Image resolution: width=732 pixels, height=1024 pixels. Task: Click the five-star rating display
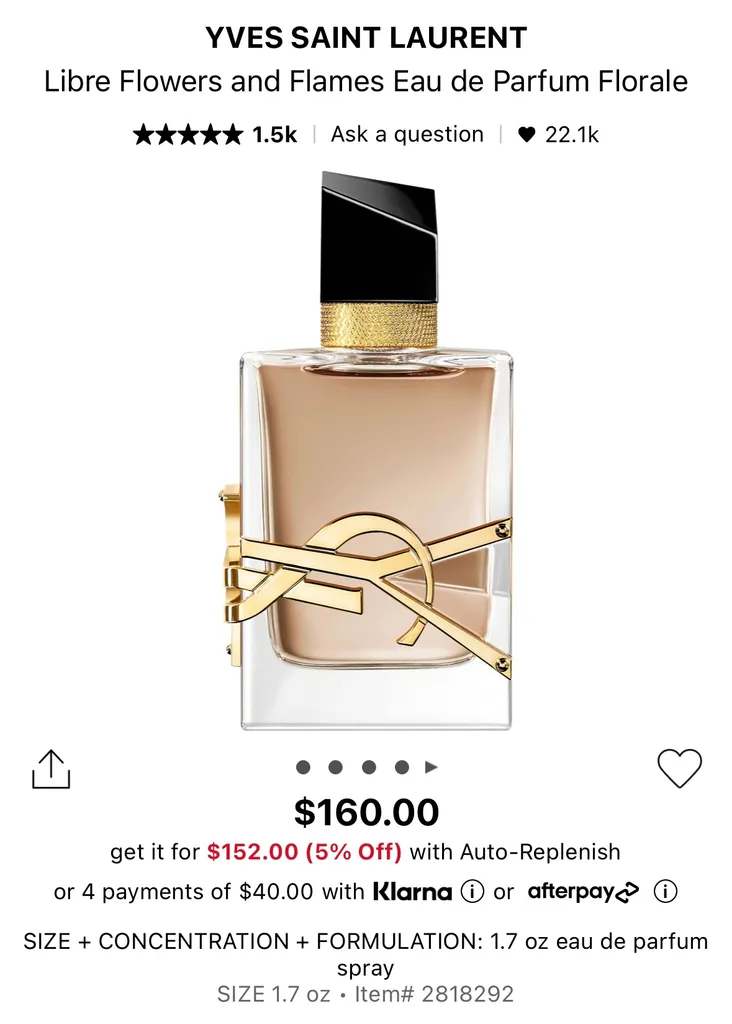pyautogui.click(x=186, y=132)
